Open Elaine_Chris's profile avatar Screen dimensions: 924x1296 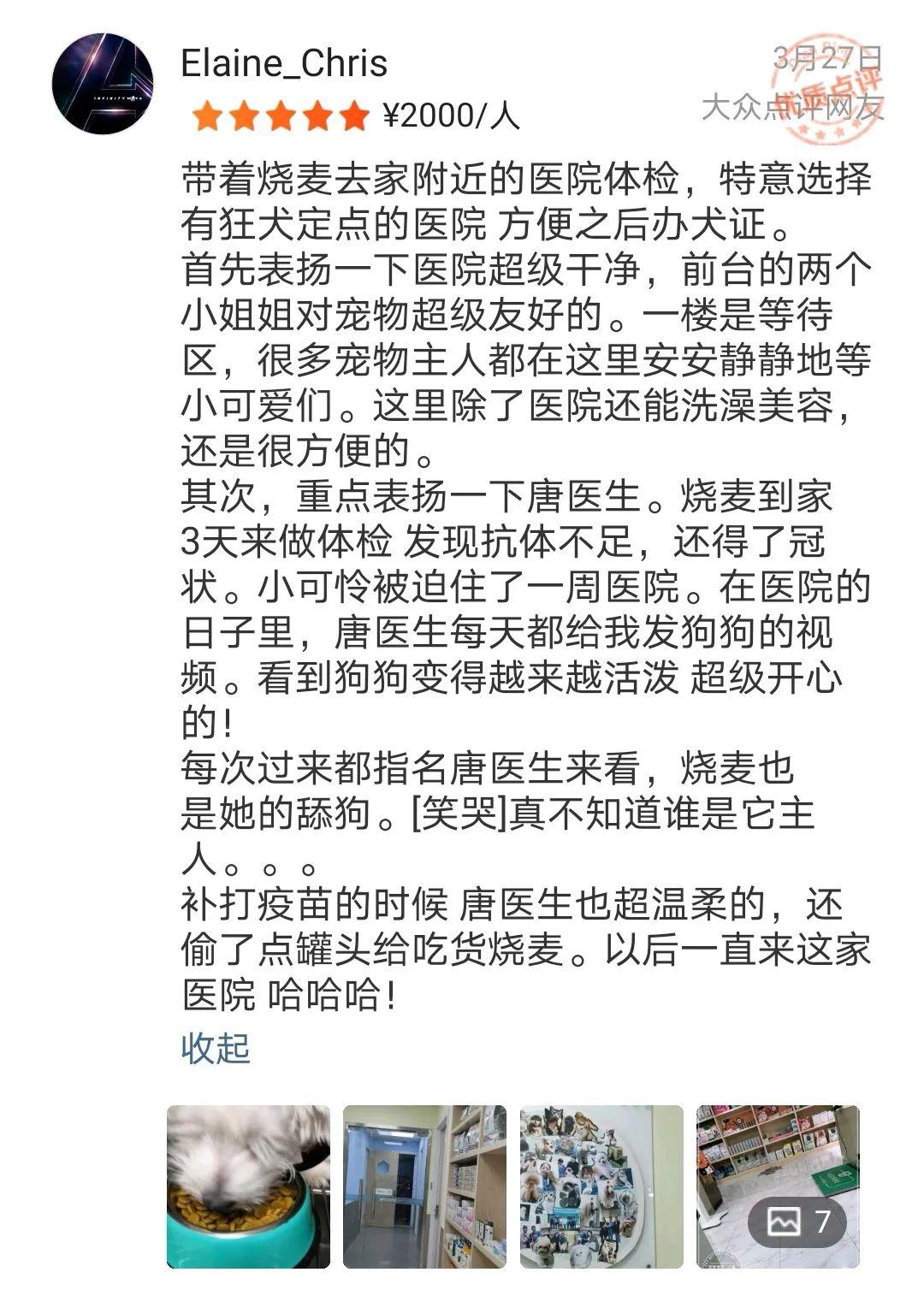point(103,84)
